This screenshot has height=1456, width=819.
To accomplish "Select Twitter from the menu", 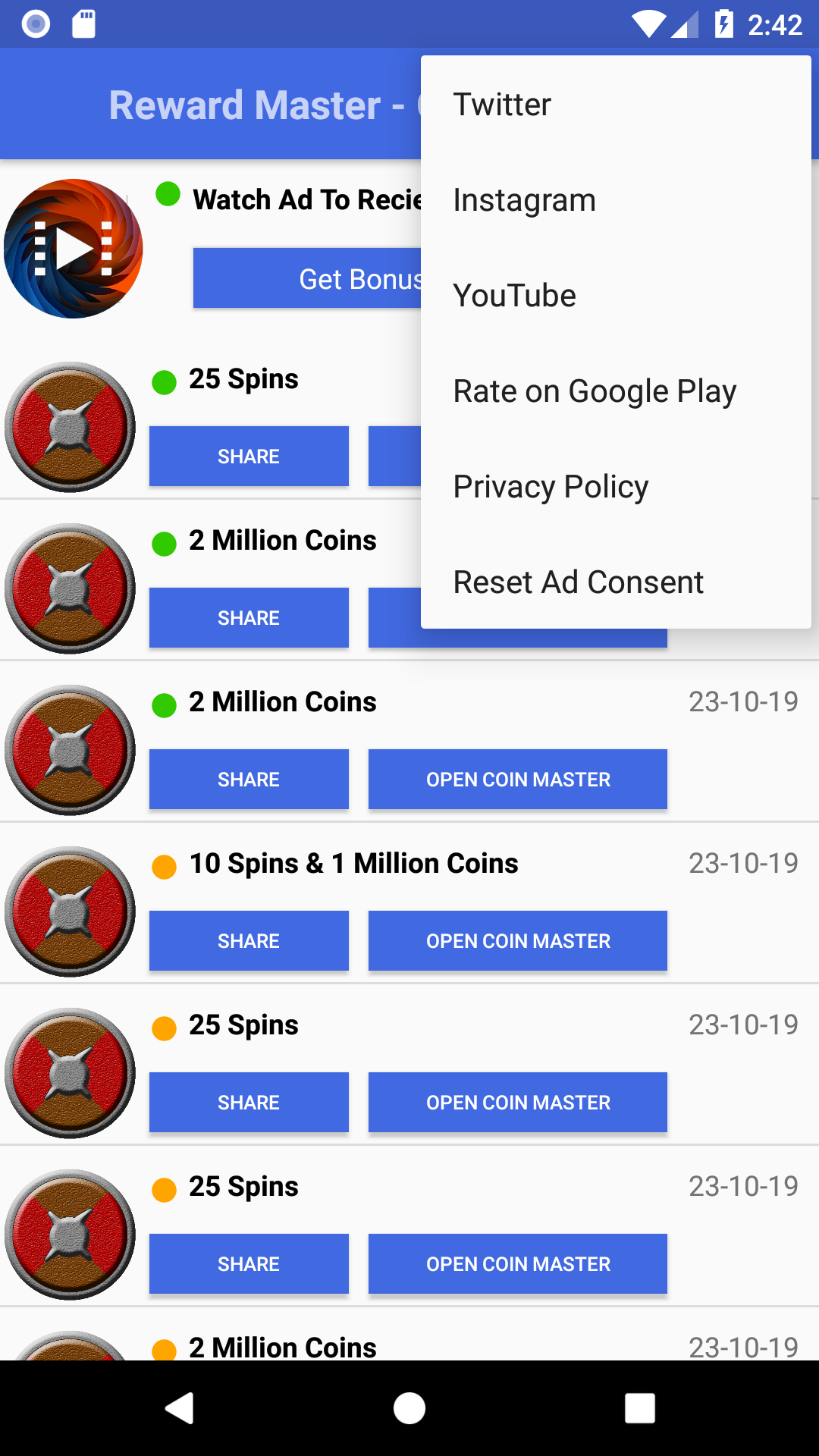I will [502, 105].
